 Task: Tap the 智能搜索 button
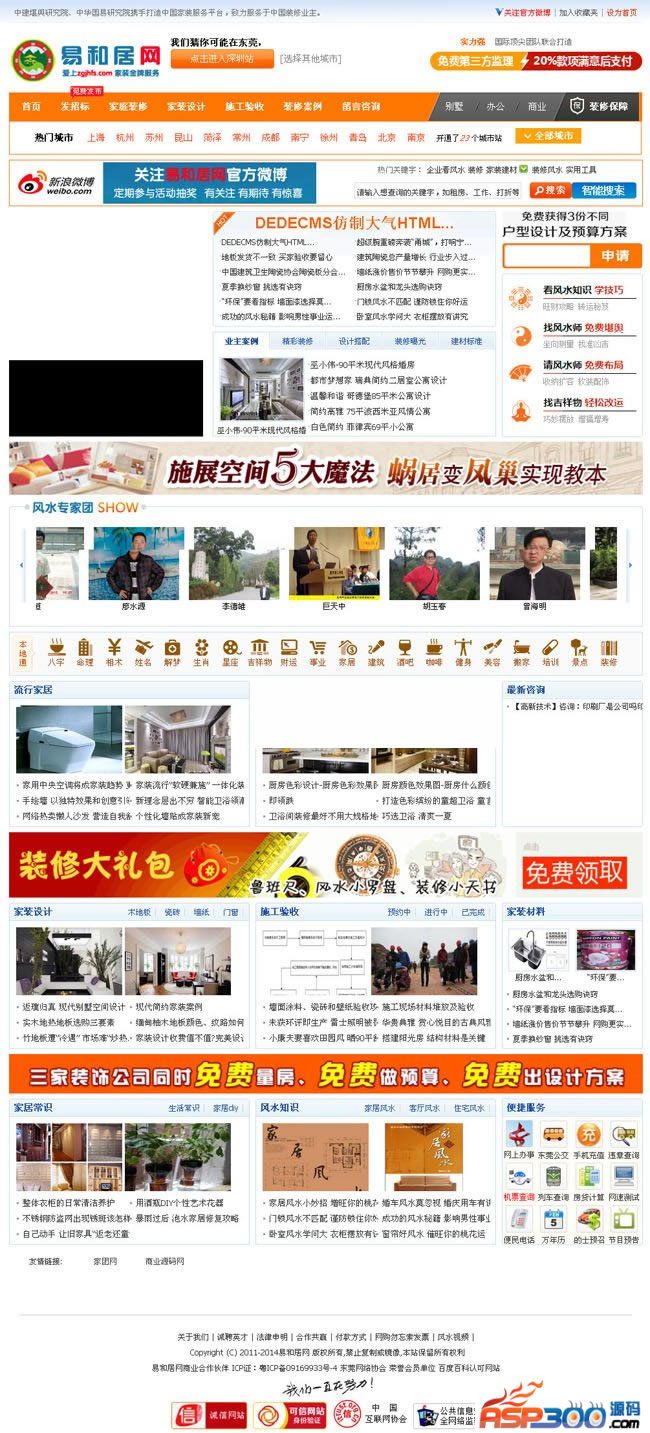[603, 190]
